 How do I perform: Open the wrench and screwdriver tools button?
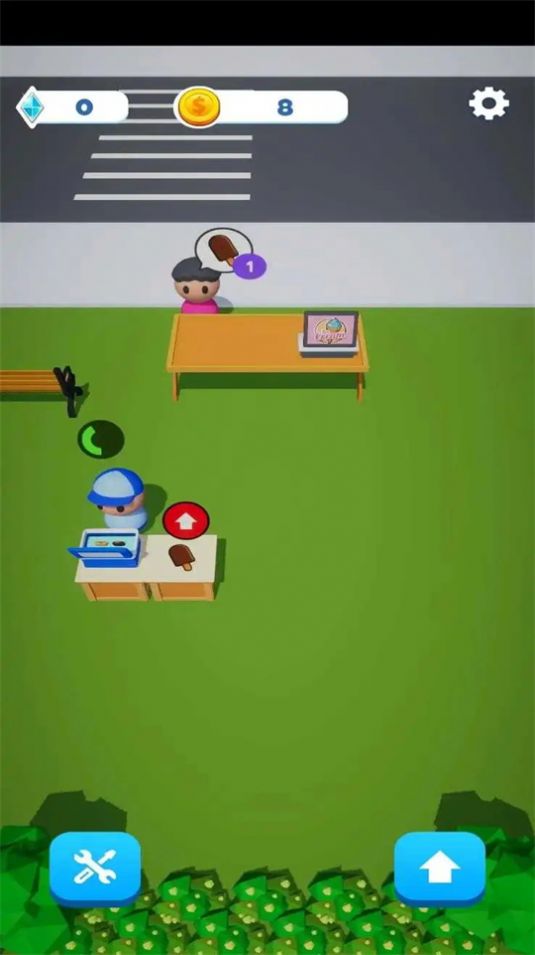click(95, 868)
